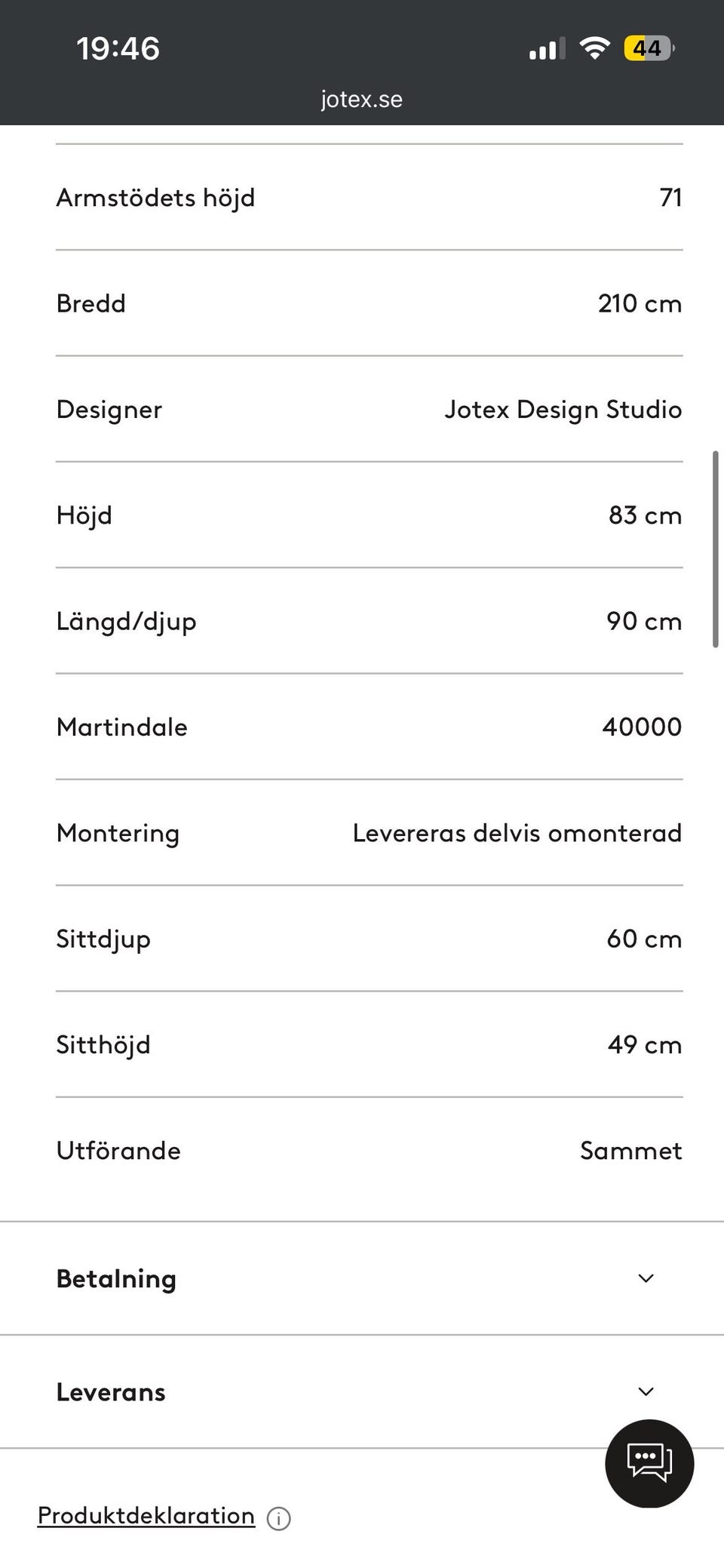The image size is (724, 1568).
Task: Expand the Betalning section
Action: coord(362,1278)
